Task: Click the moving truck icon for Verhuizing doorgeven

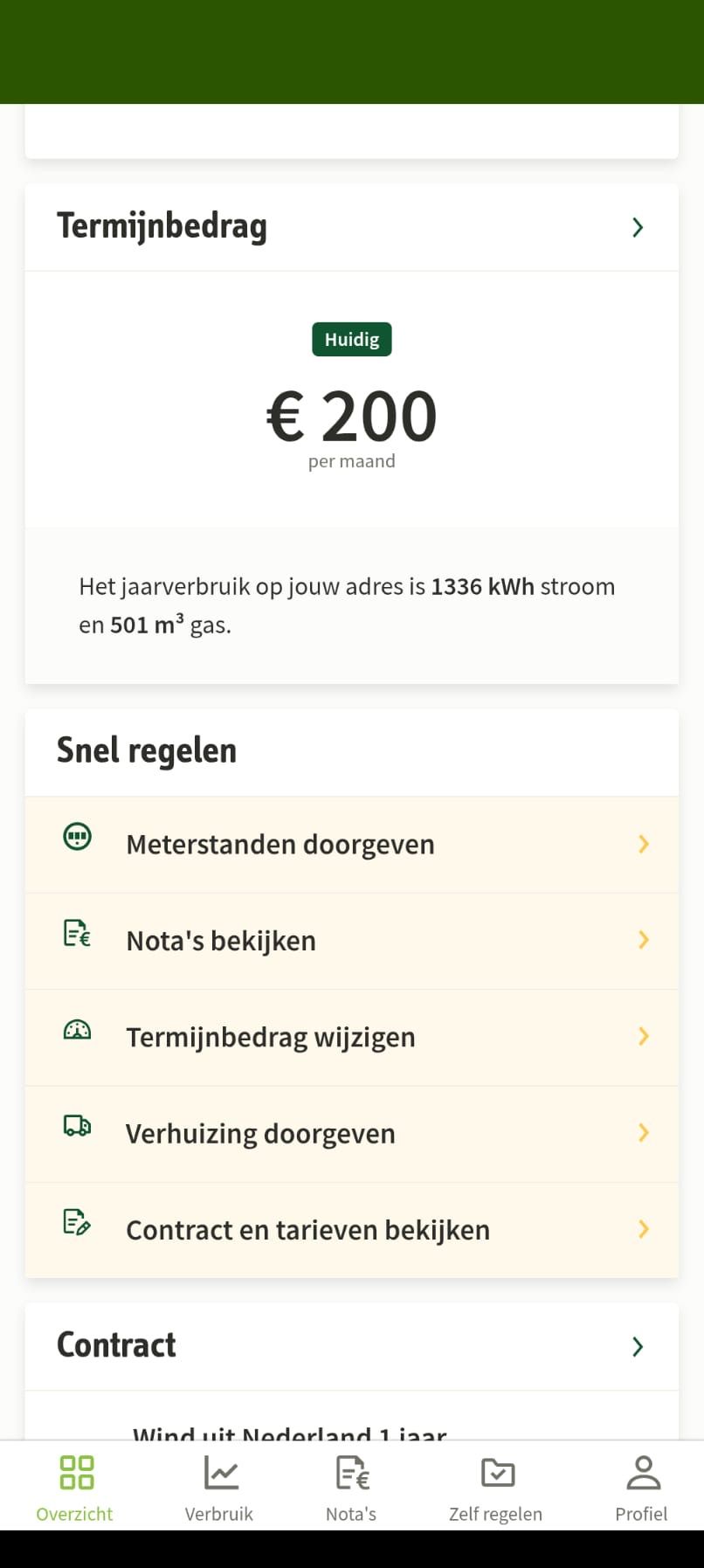Action: coord(77,1126)
